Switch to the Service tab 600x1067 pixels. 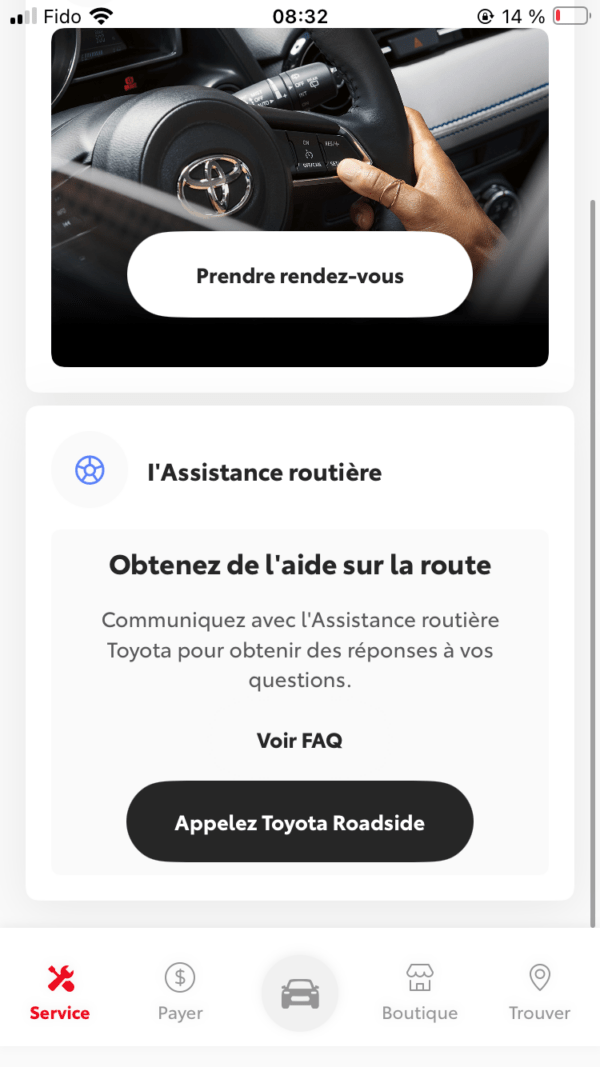(x=60, y=991)
